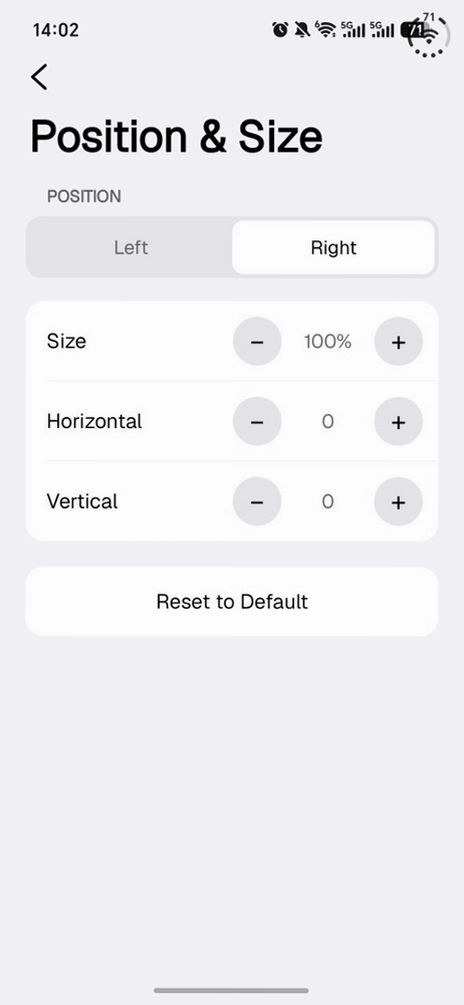This screenshot has height=1005, width=464.
Task: Increase Size with the plus button
Action: click(x=398, y=342)
